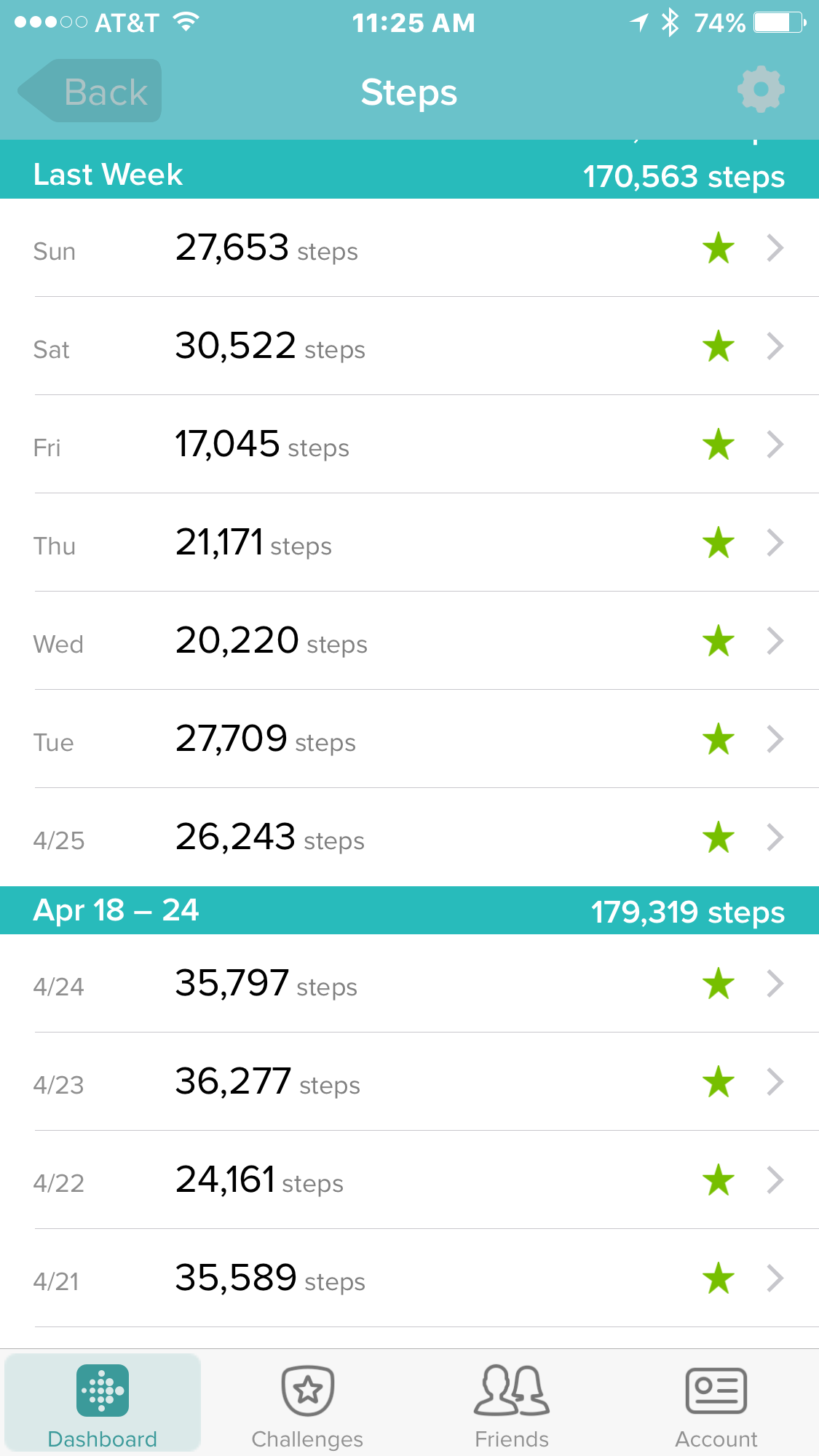
Task: Switch to the Challenges tab
Action: pos(307,1404)
